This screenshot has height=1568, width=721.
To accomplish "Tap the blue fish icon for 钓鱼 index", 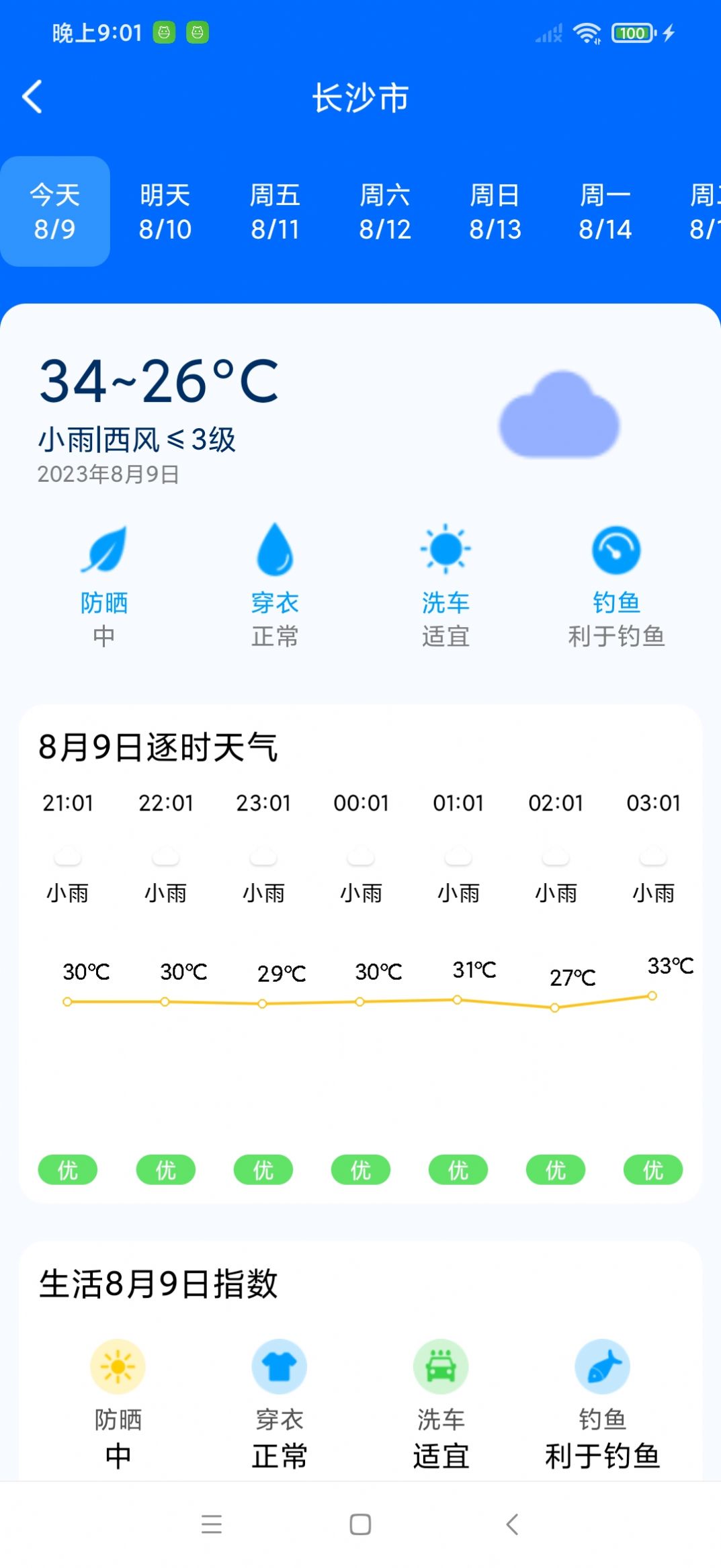I will click(601, 1366).
